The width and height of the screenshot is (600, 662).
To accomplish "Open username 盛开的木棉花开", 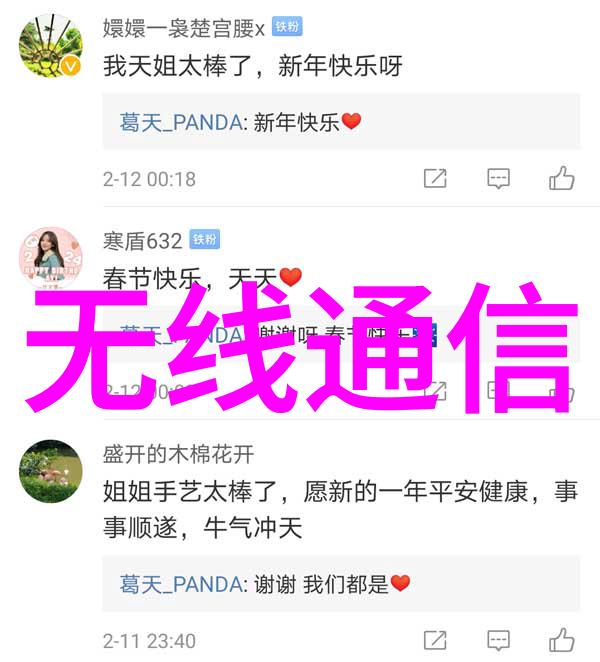I will coord(178,454).
